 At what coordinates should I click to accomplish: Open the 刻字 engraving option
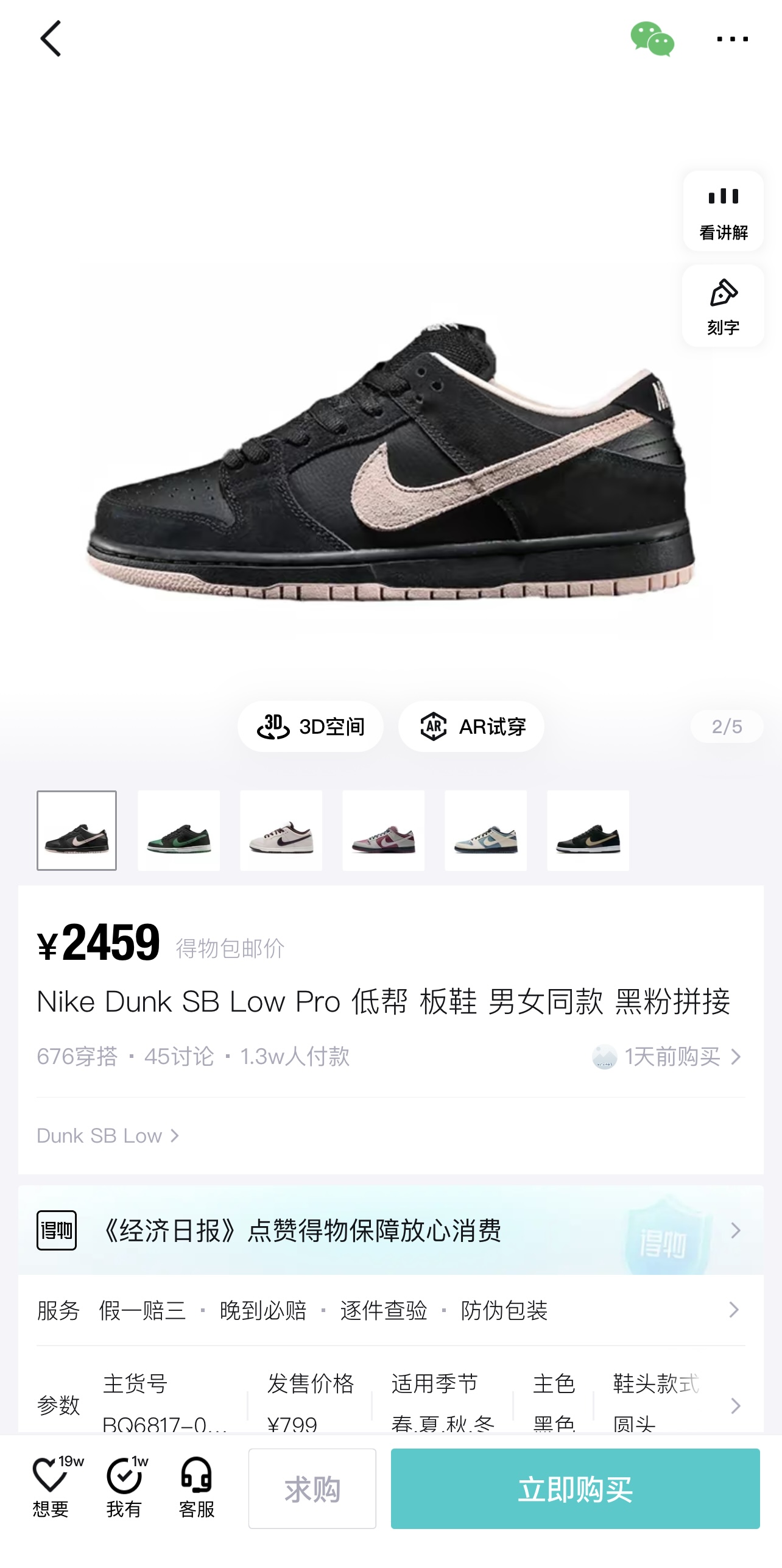[x=723, y=306]
